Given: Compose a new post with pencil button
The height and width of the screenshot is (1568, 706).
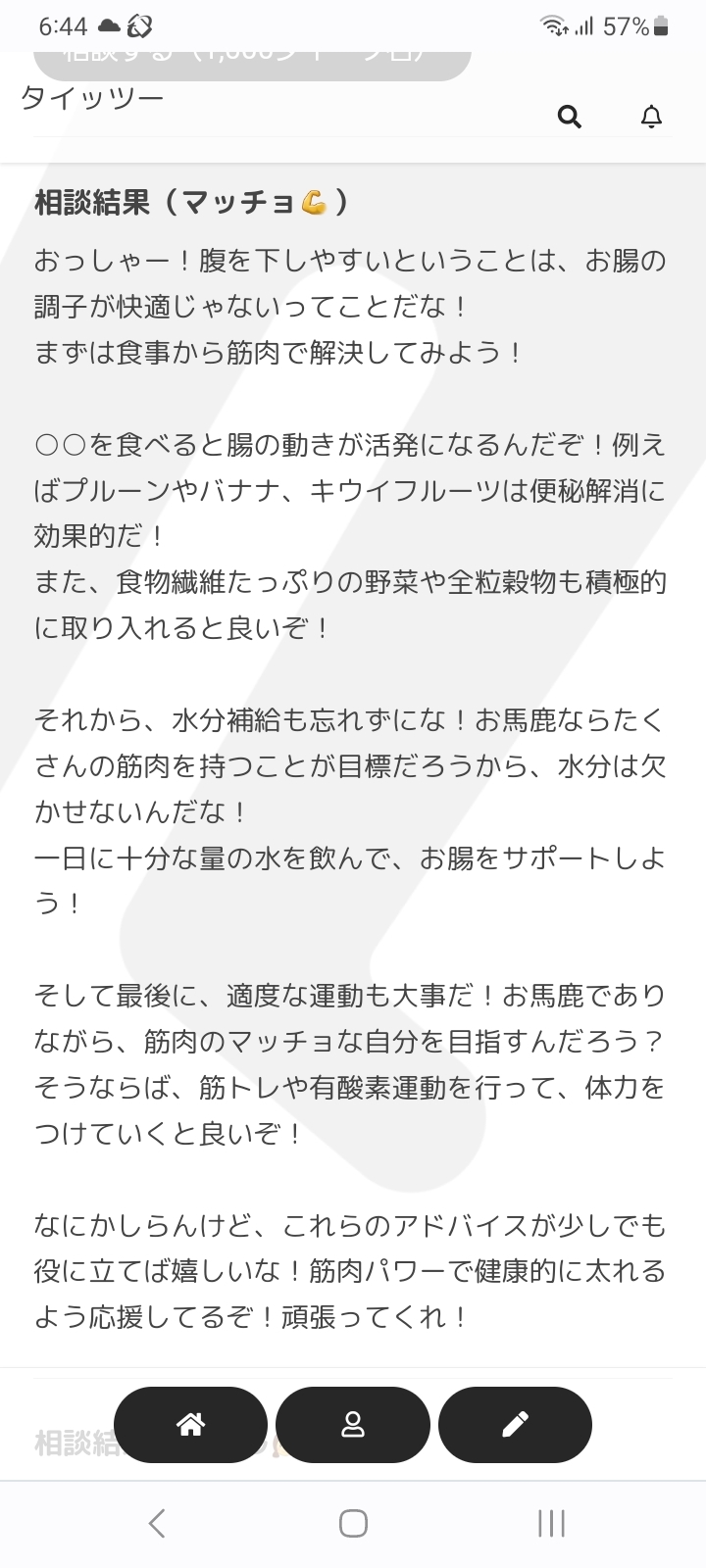Looking at the screenshot, I should [515, 1424].
